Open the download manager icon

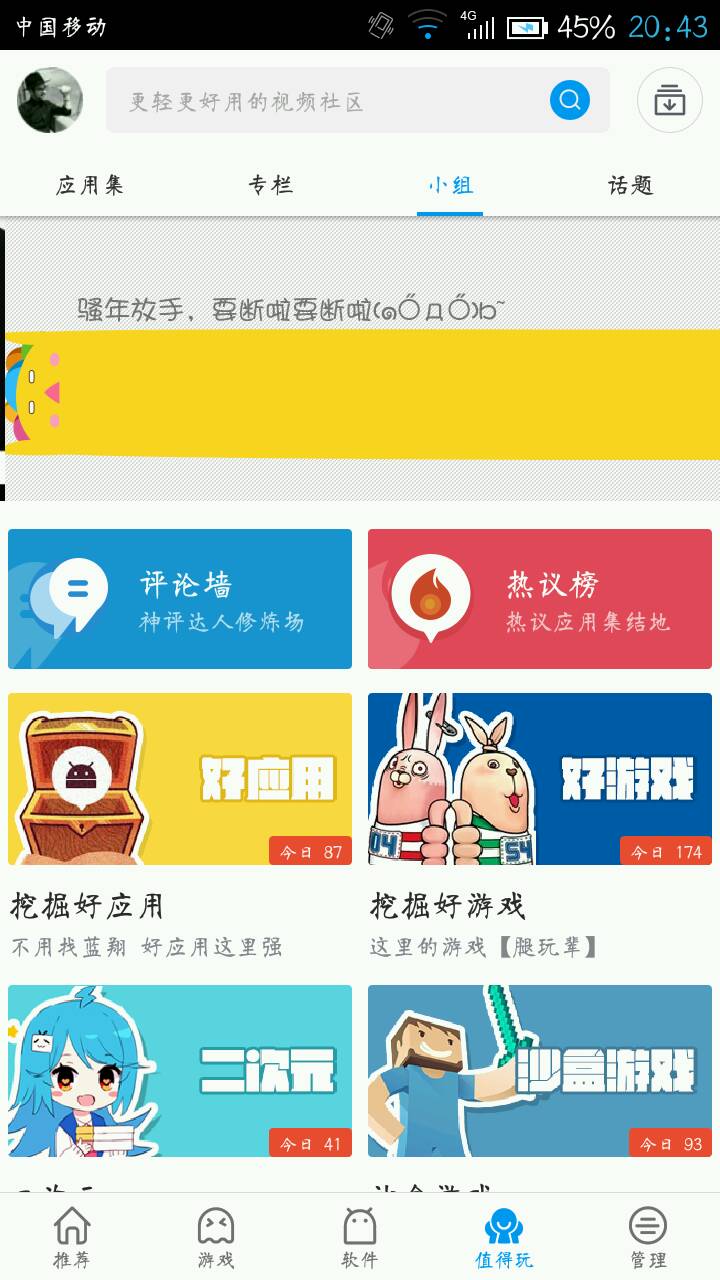click(x=670, y=100)
